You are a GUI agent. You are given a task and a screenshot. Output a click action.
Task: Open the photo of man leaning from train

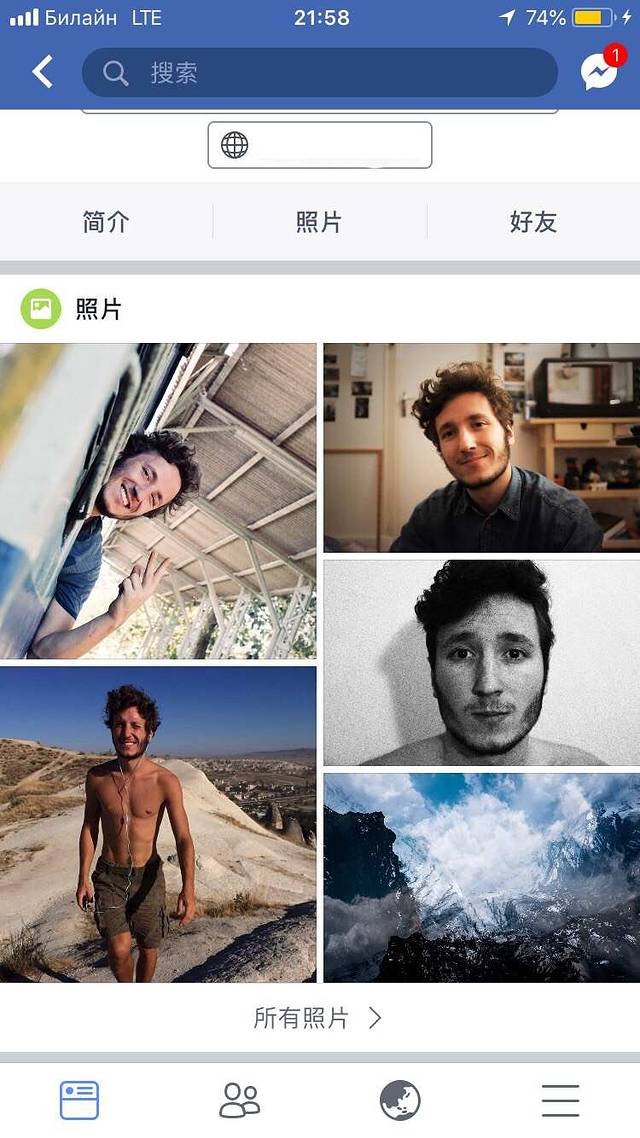[x=158, y=500]
